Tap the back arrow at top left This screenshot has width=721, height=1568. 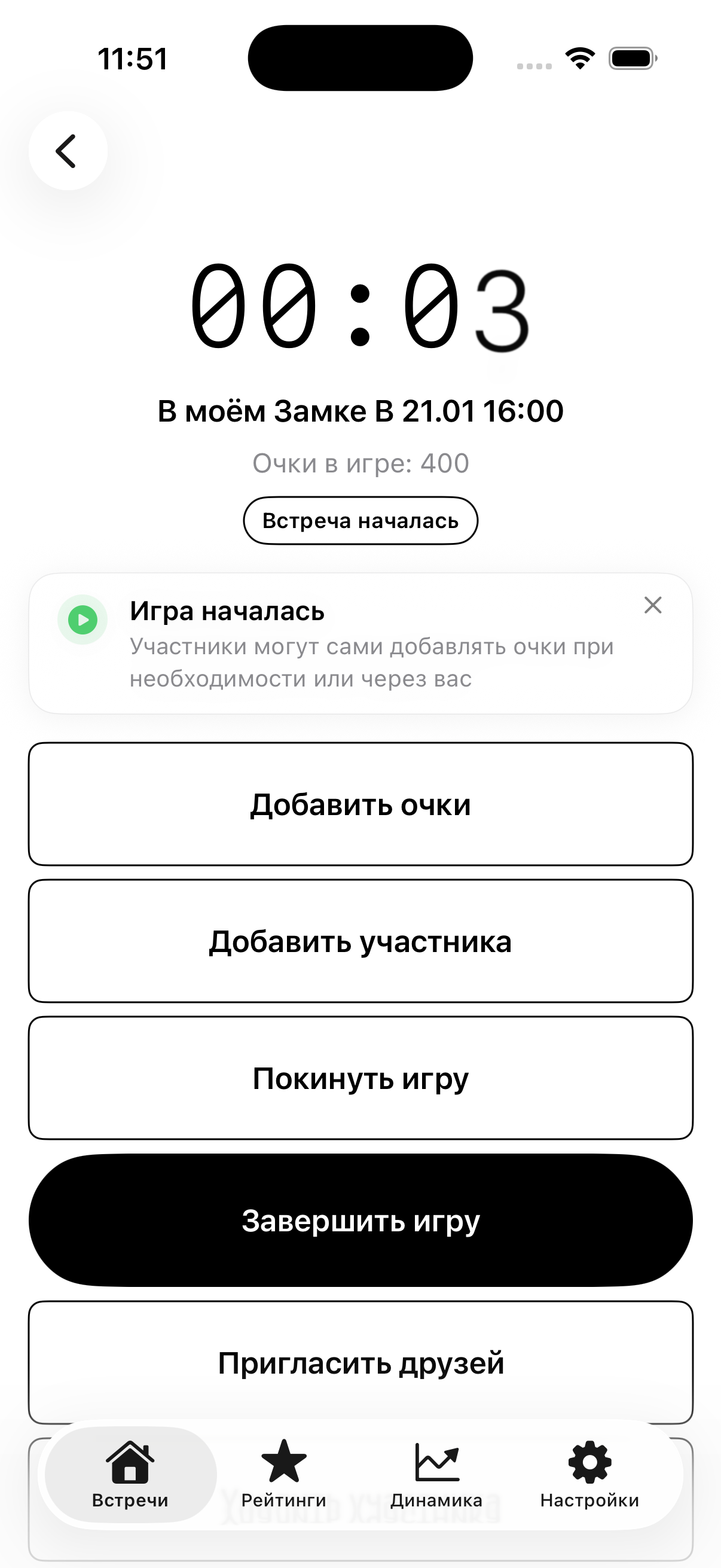[68, 150]
